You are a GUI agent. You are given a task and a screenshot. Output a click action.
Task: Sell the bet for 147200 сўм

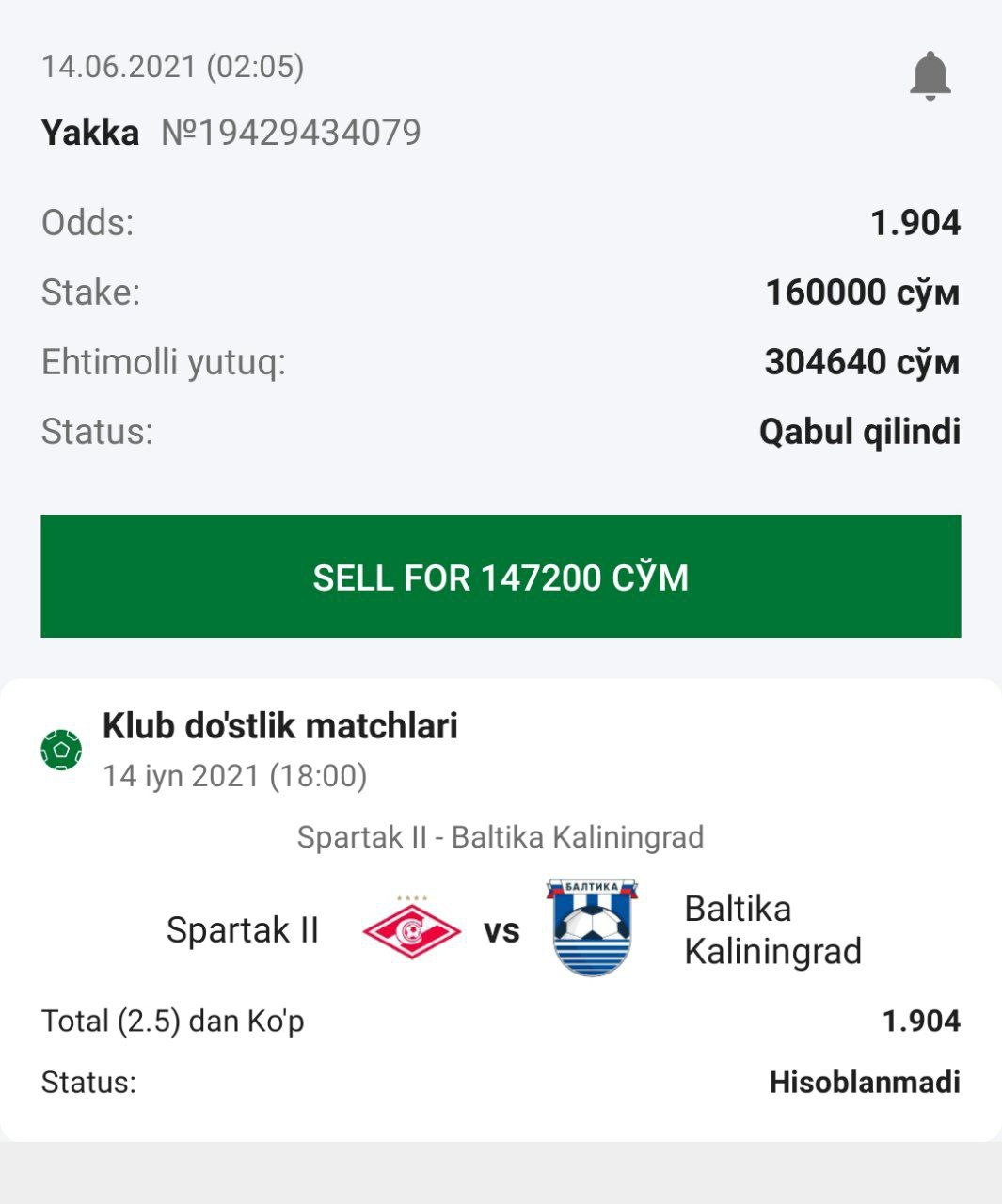pyautogui.click(x=501, y=577)
